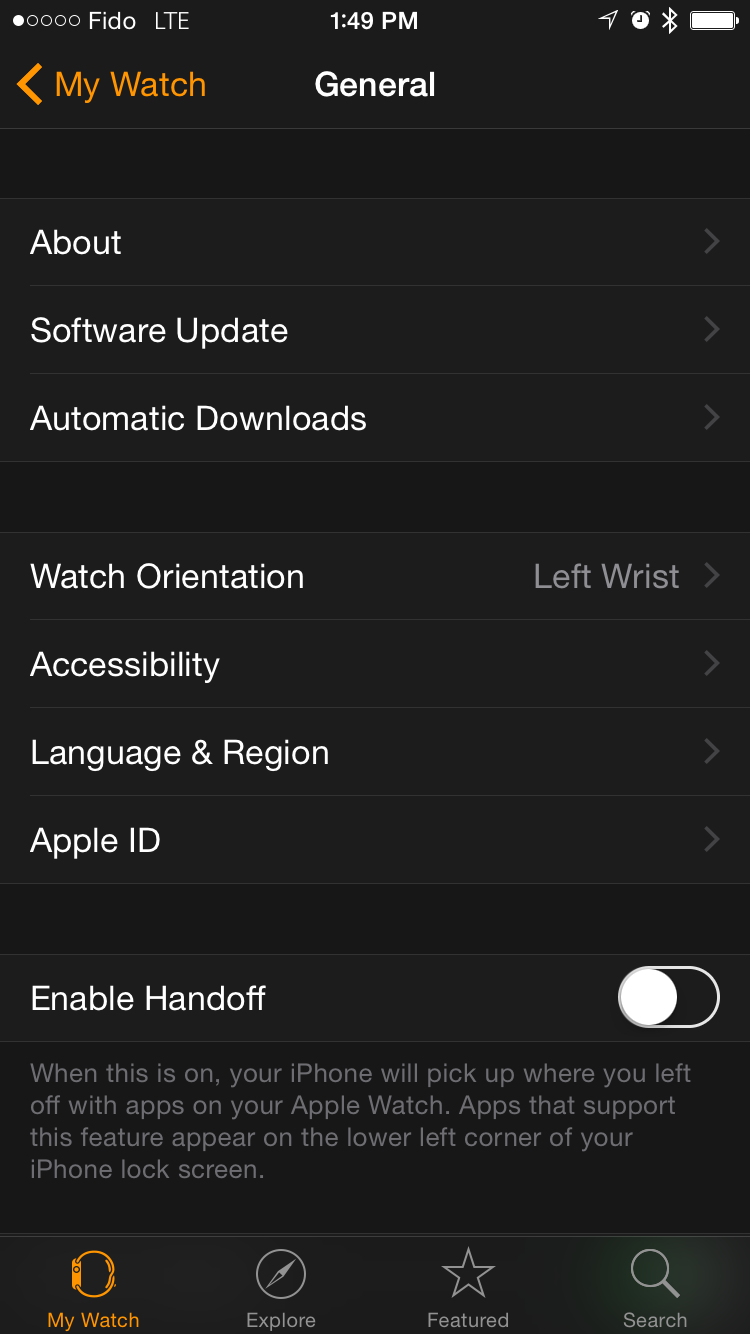Viewport: 750px width, 1334px height.
Task: Switch to the Explore tab
Action: 281,1288
